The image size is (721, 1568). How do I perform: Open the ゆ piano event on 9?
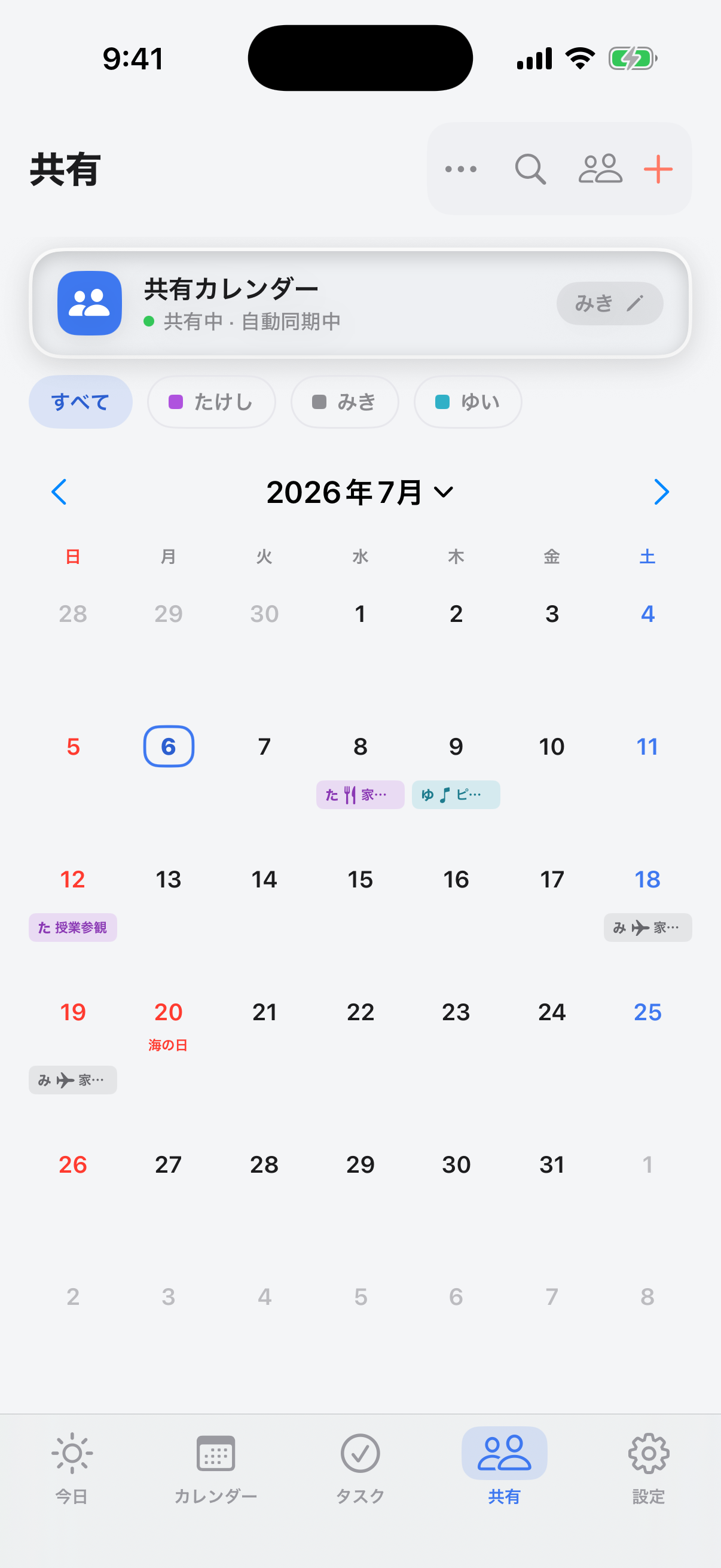[x=456, y=794]
